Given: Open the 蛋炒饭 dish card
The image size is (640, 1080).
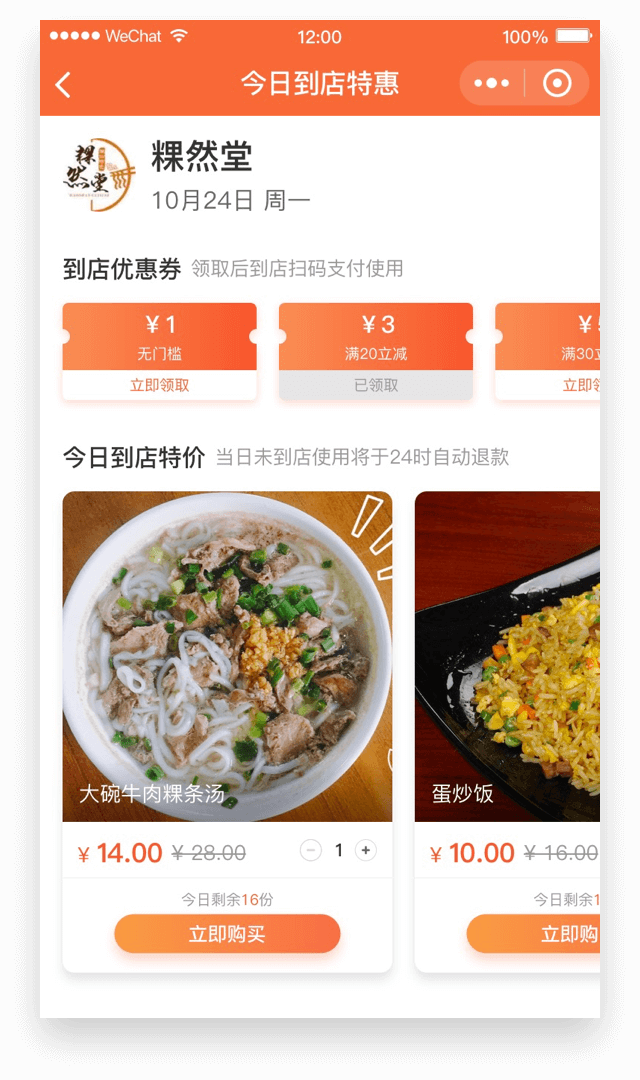Looking at the screenshot, I should (x=508, y=656).
